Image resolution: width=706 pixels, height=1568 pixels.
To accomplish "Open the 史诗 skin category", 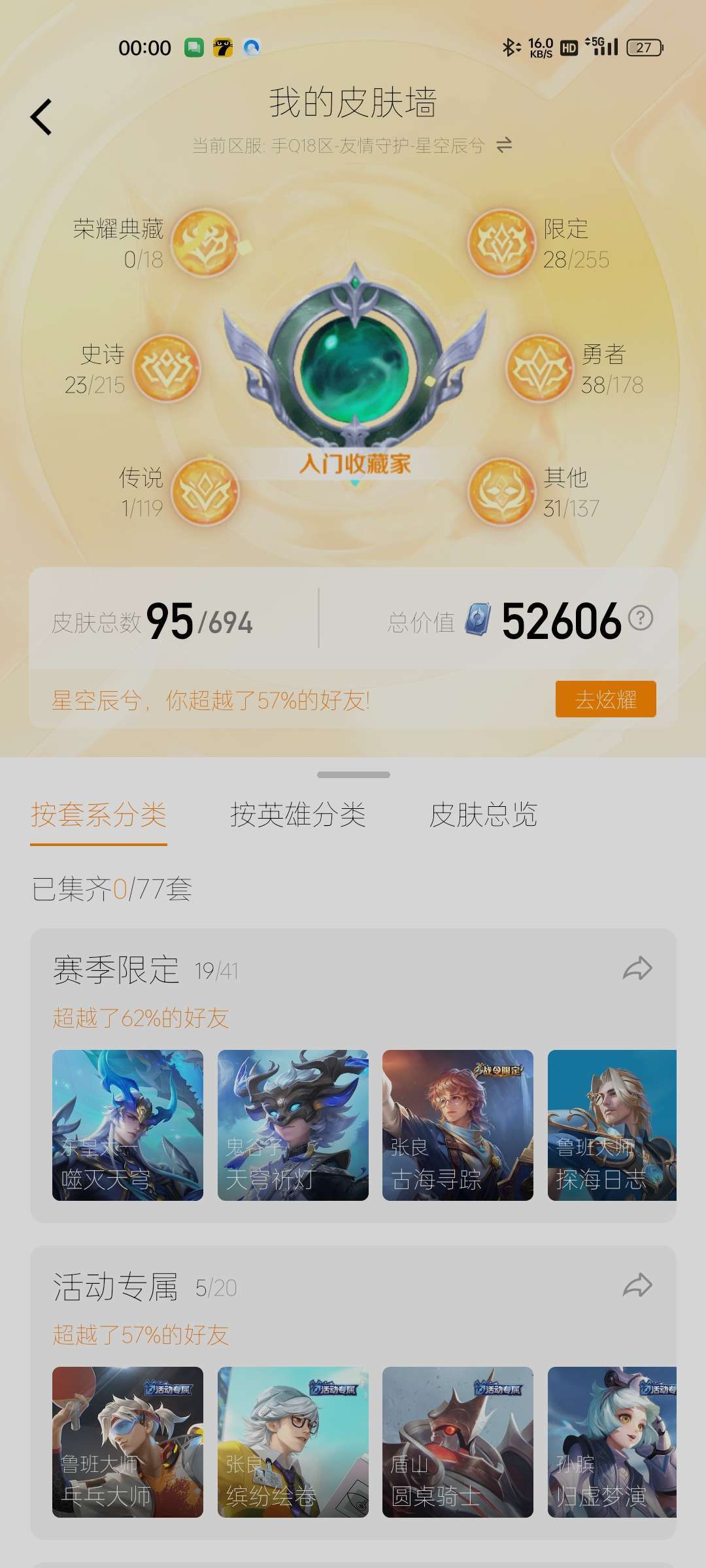I will (x=167, y=368).
